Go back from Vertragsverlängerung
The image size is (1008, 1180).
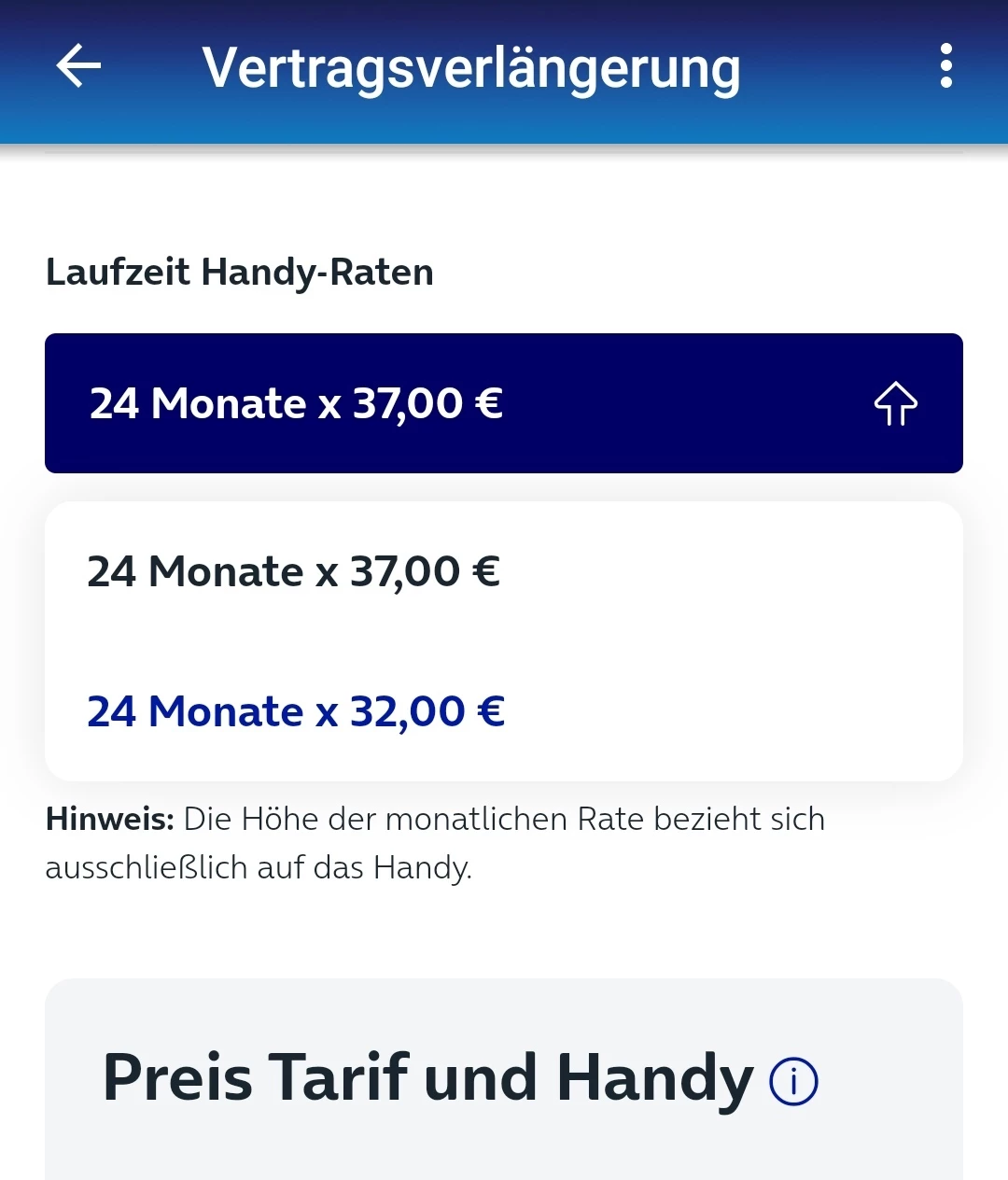(78, 67)
